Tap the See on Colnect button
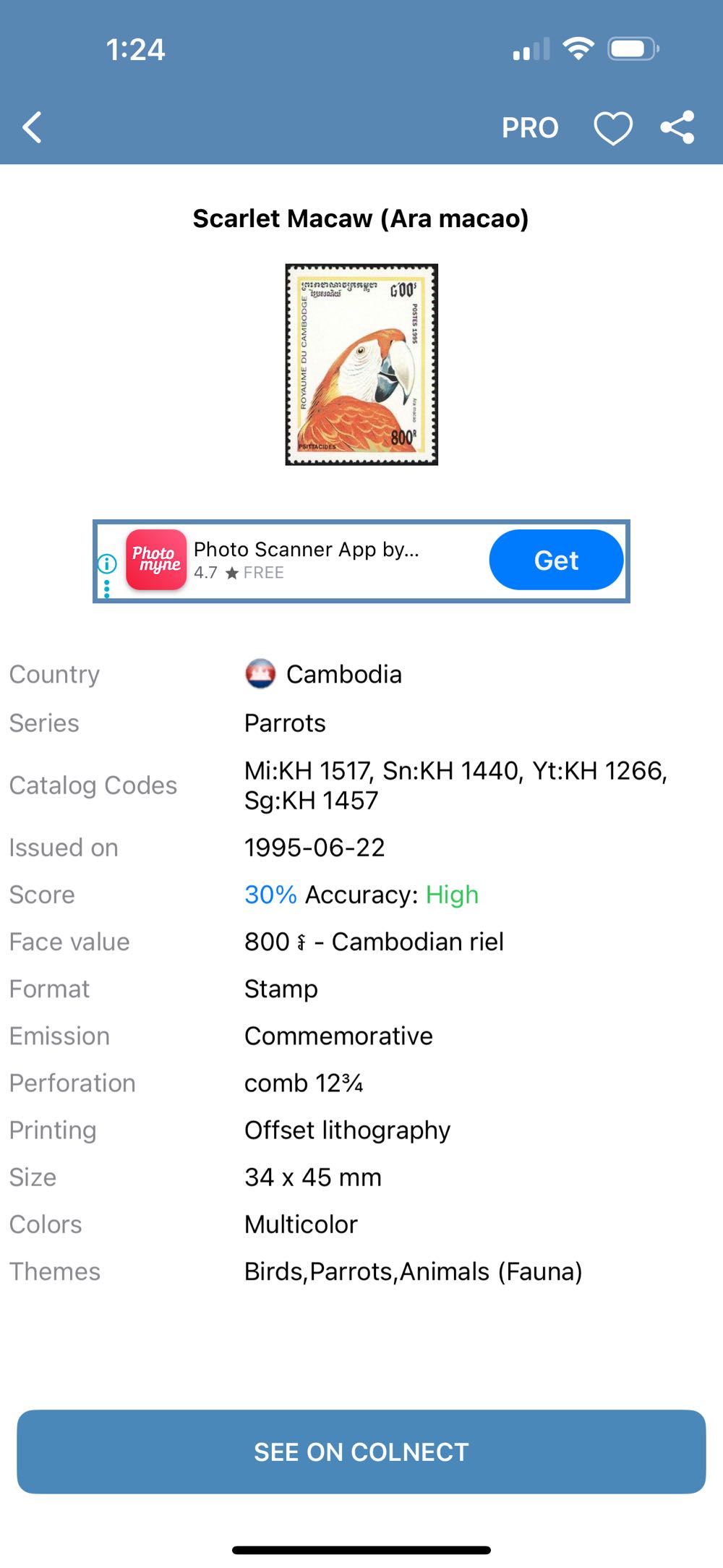The height and width of the screenshot is (1568, 723). 361,1452
